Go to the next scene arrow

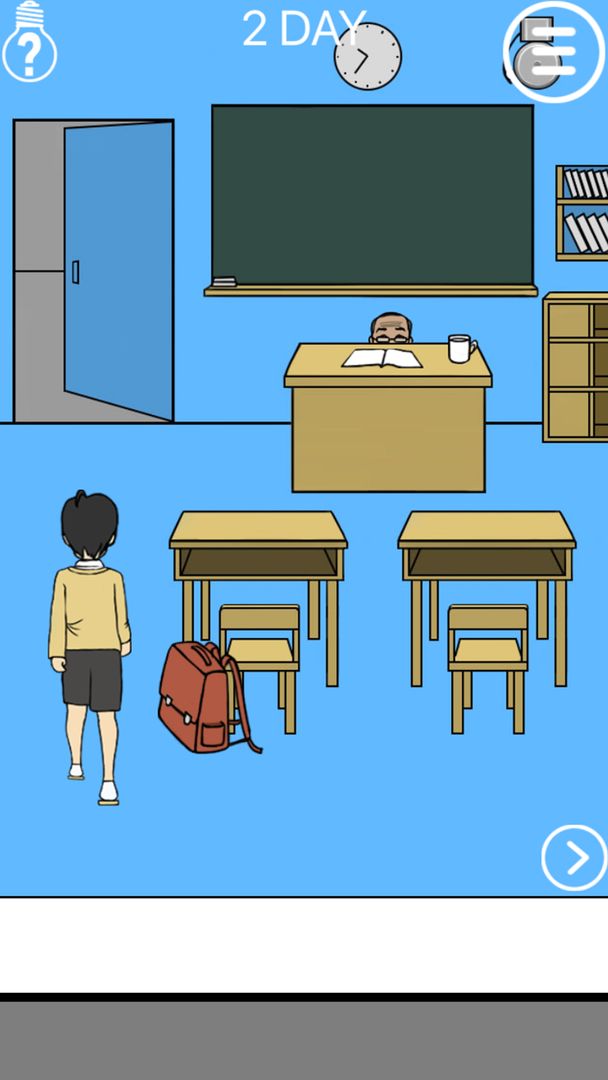[574, 857]
